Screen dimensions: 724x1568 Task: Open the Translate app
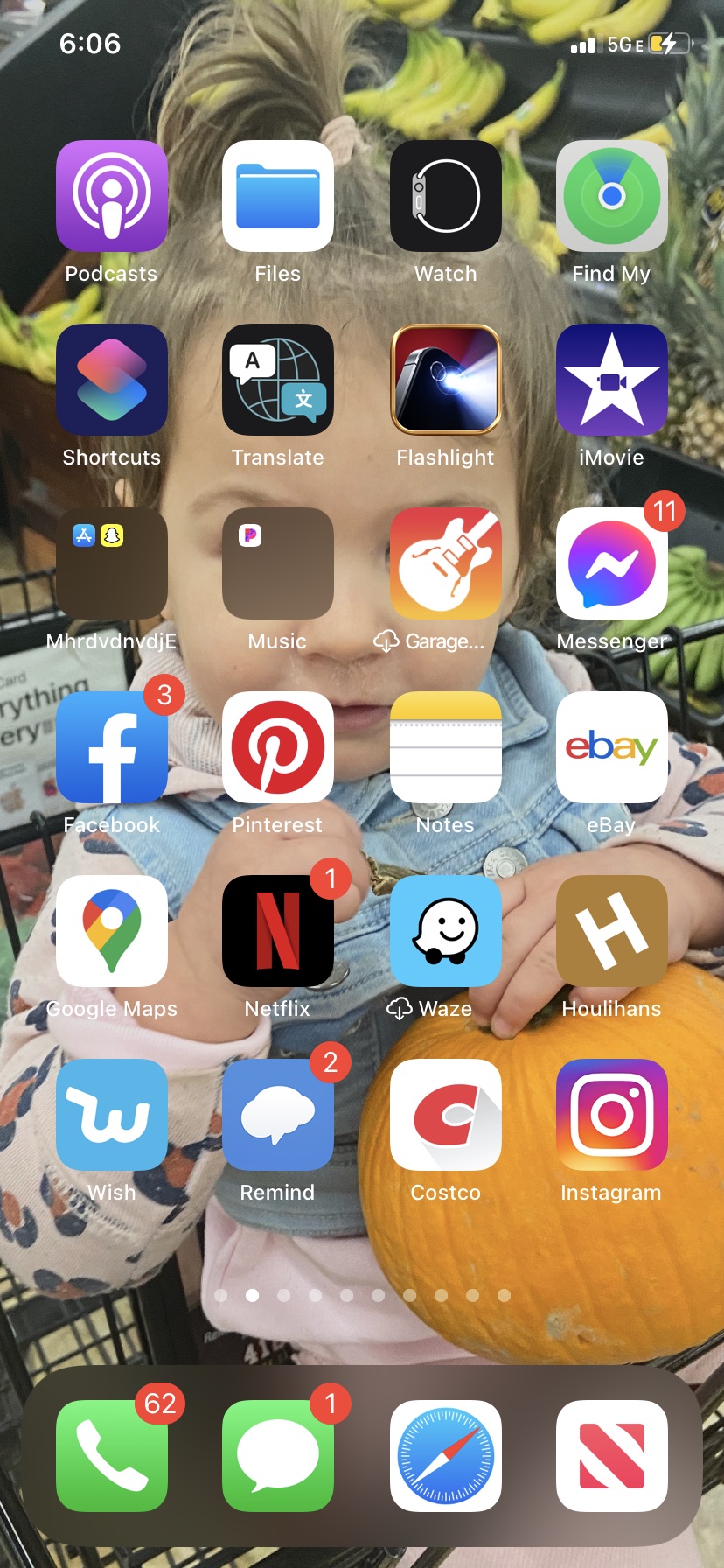pos(278,380)
